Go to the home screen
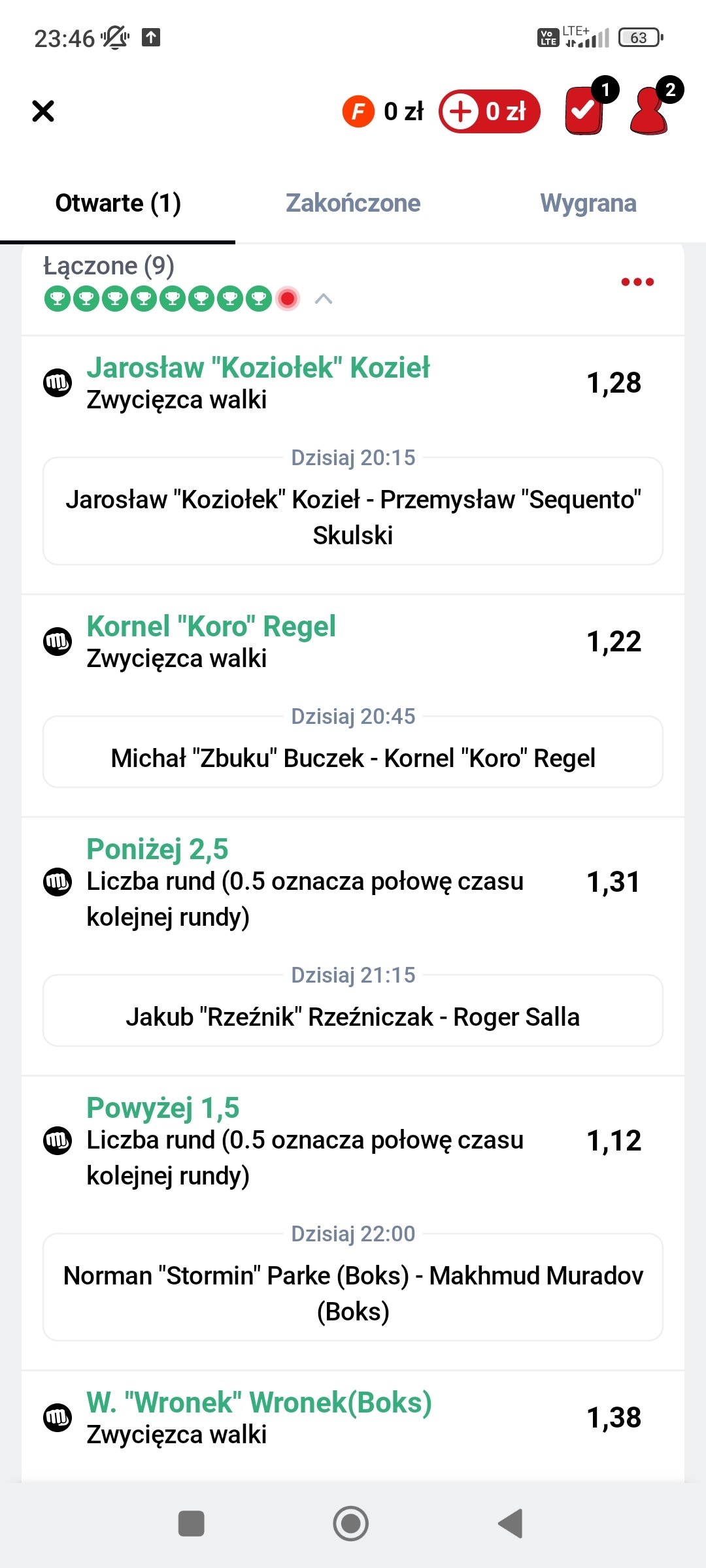This screenshot has height=1568, width=706. click(x=351, y=1524)
